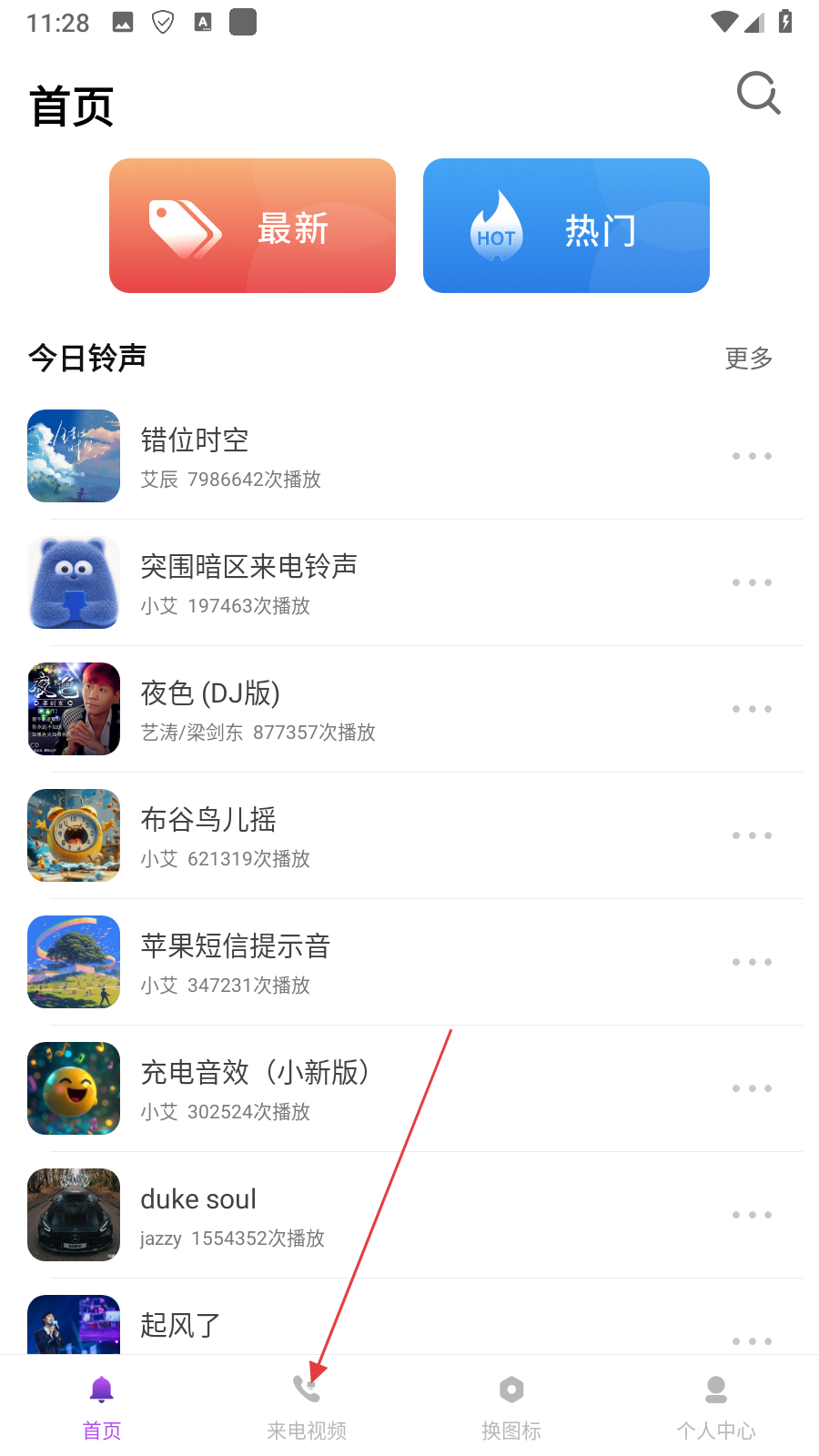The image size is (819, 1456).
Task: Open the 热门 (Hot) ringtones card
Action: tap(566, 226)
